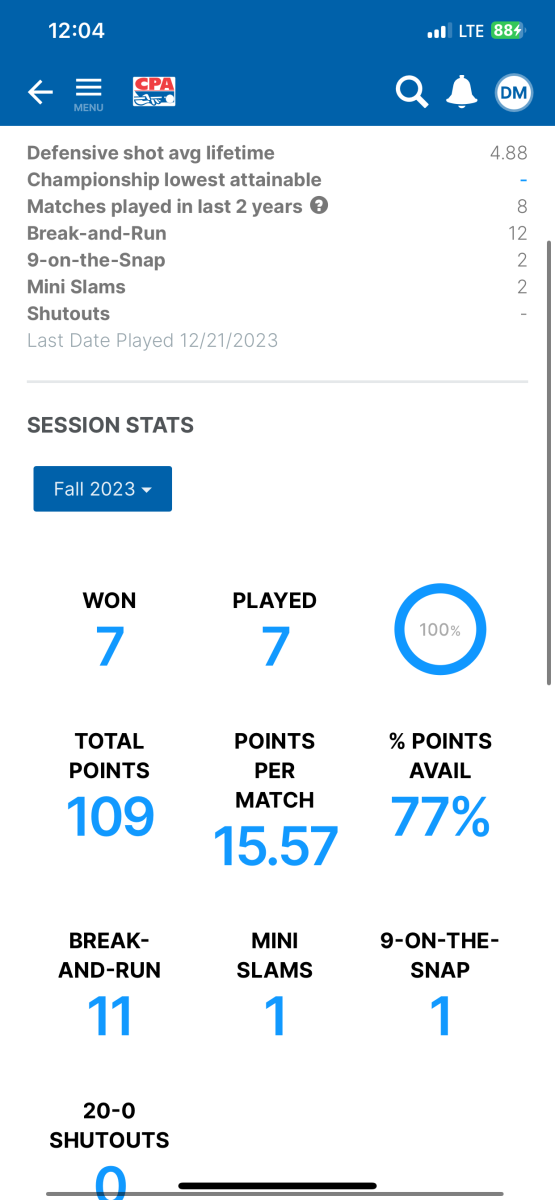Open the search magnifier

[x=411, y=92]
